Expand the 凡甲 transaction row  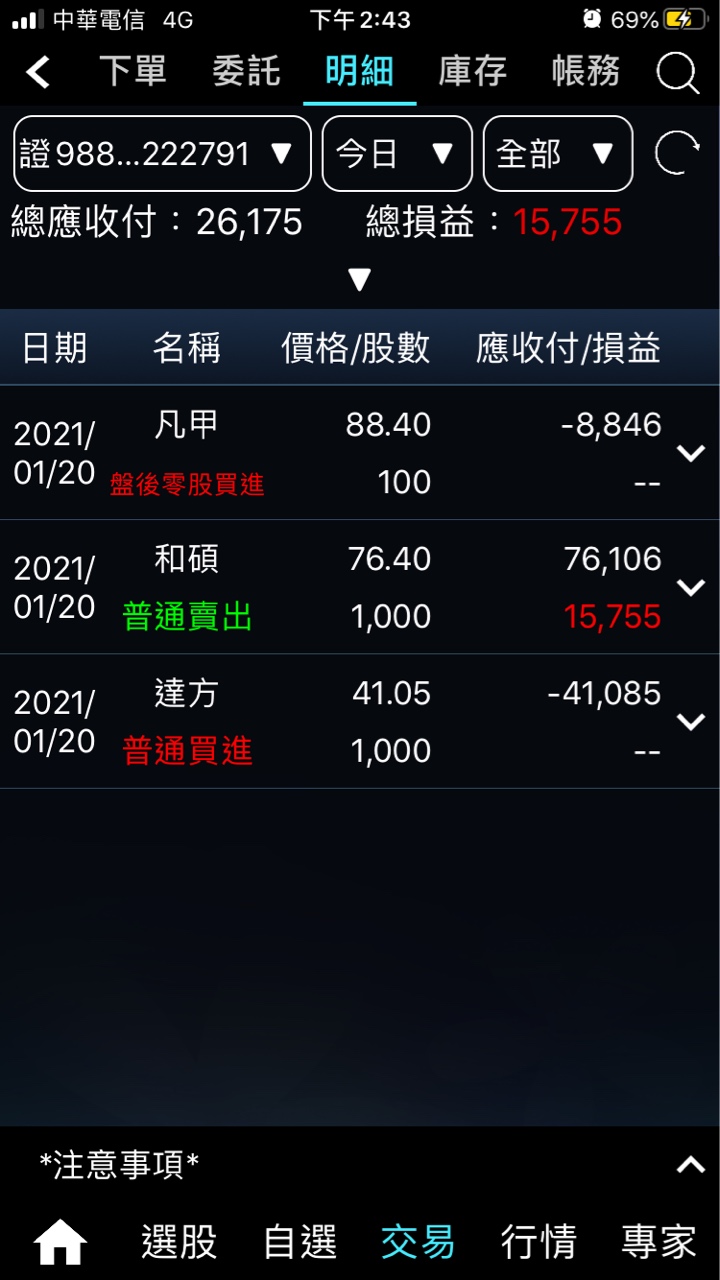point(690,453)
